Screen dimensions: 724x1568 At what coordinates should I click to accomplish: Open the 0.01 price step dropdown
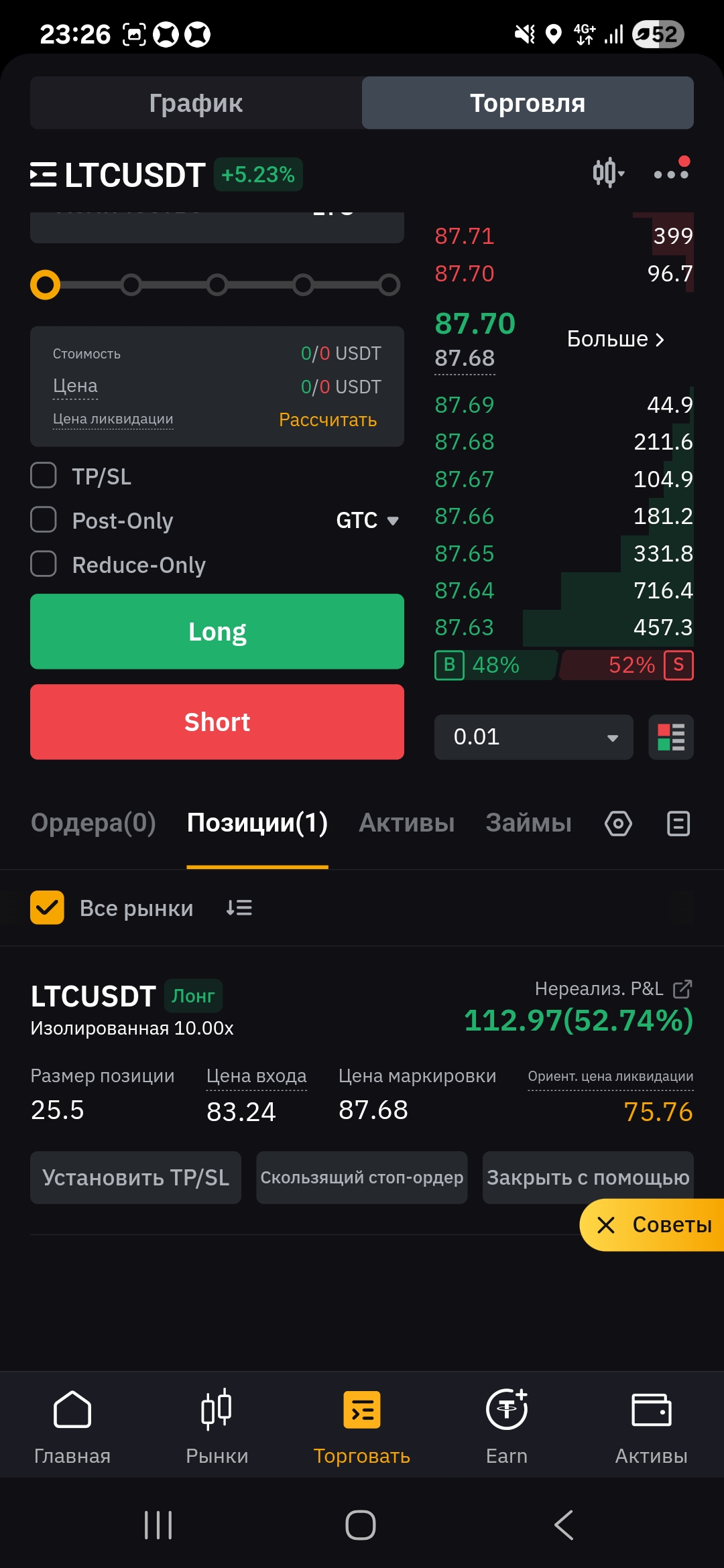[534, 737]
